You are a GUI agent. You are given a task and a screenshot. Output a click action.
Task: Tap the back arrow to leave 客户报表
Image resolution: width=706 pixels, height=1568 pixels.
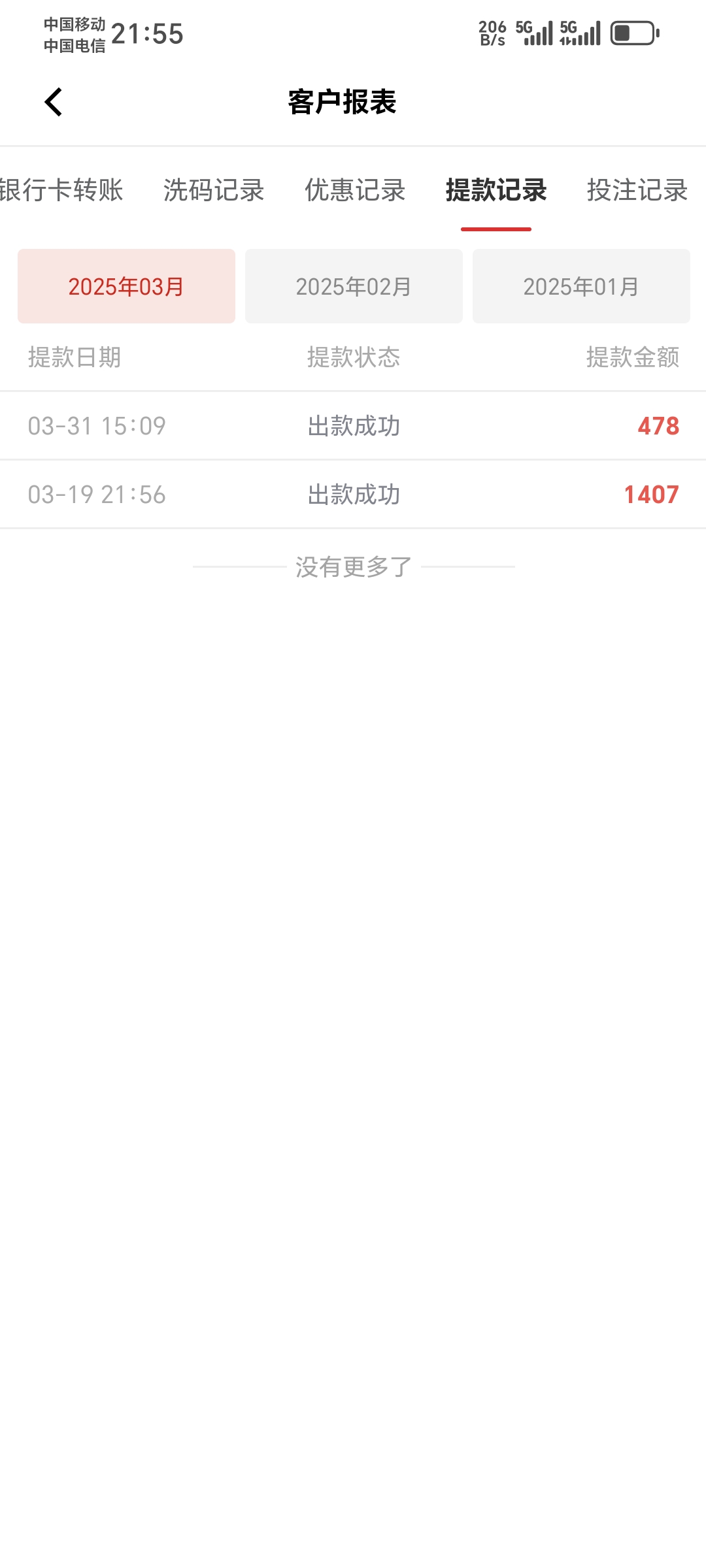coord(54,103)
